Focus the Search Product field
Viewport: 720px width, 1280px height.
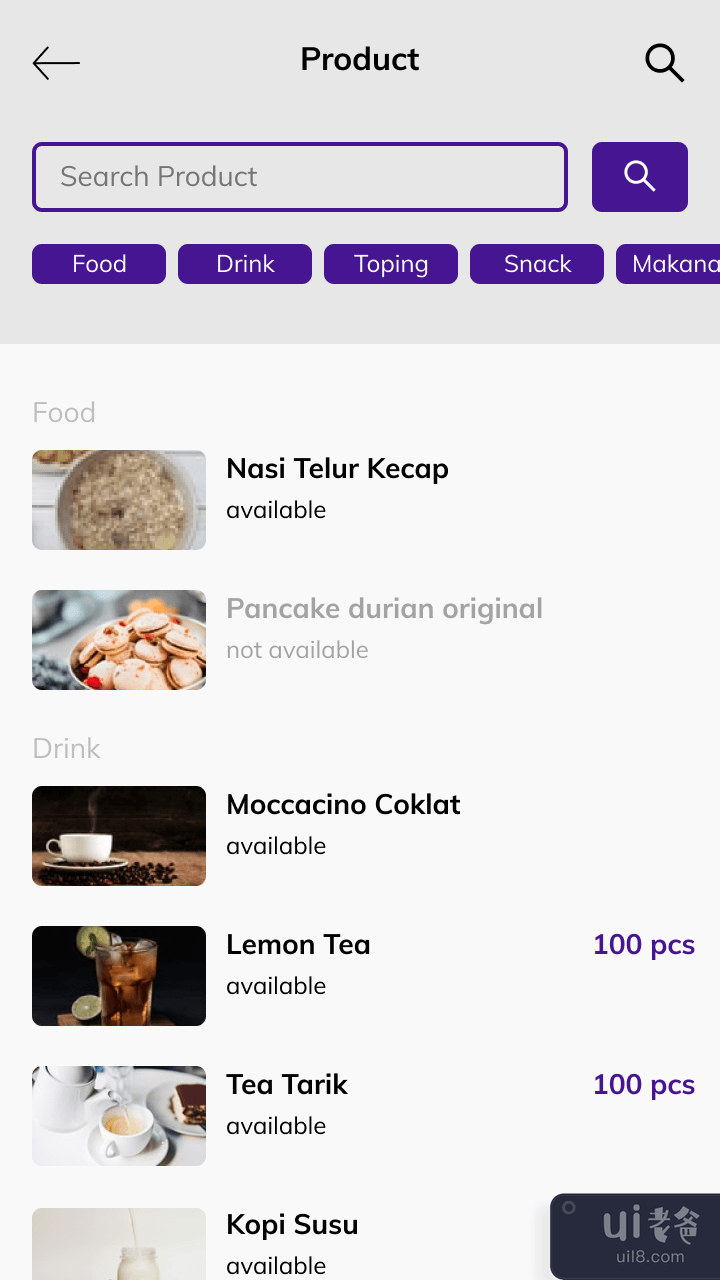click(300, 177)
